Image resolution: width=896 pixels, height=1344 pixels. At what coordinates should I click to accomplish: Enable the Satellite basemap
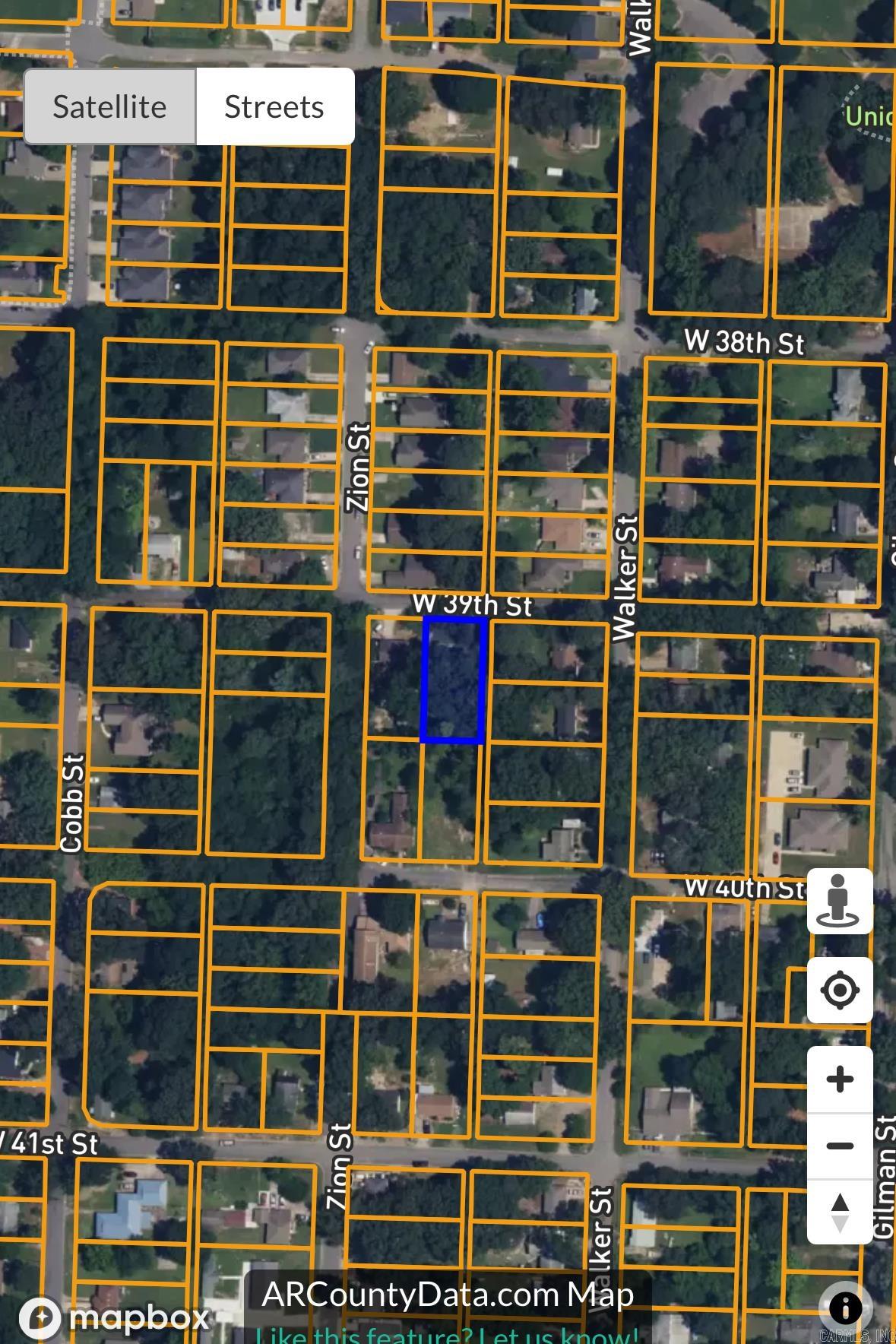point(110,106)
